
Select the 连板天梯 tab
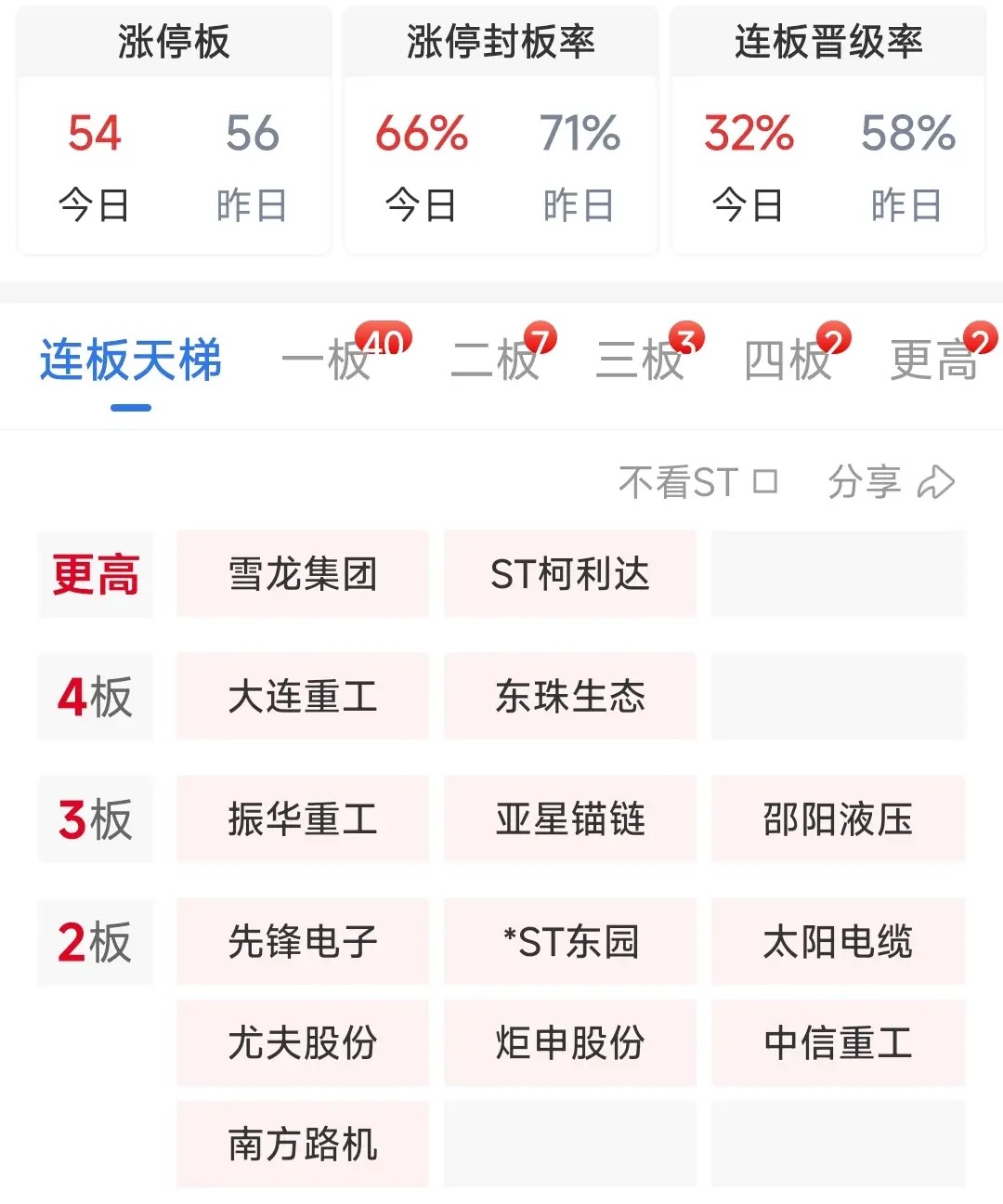[x=131, y=360]
